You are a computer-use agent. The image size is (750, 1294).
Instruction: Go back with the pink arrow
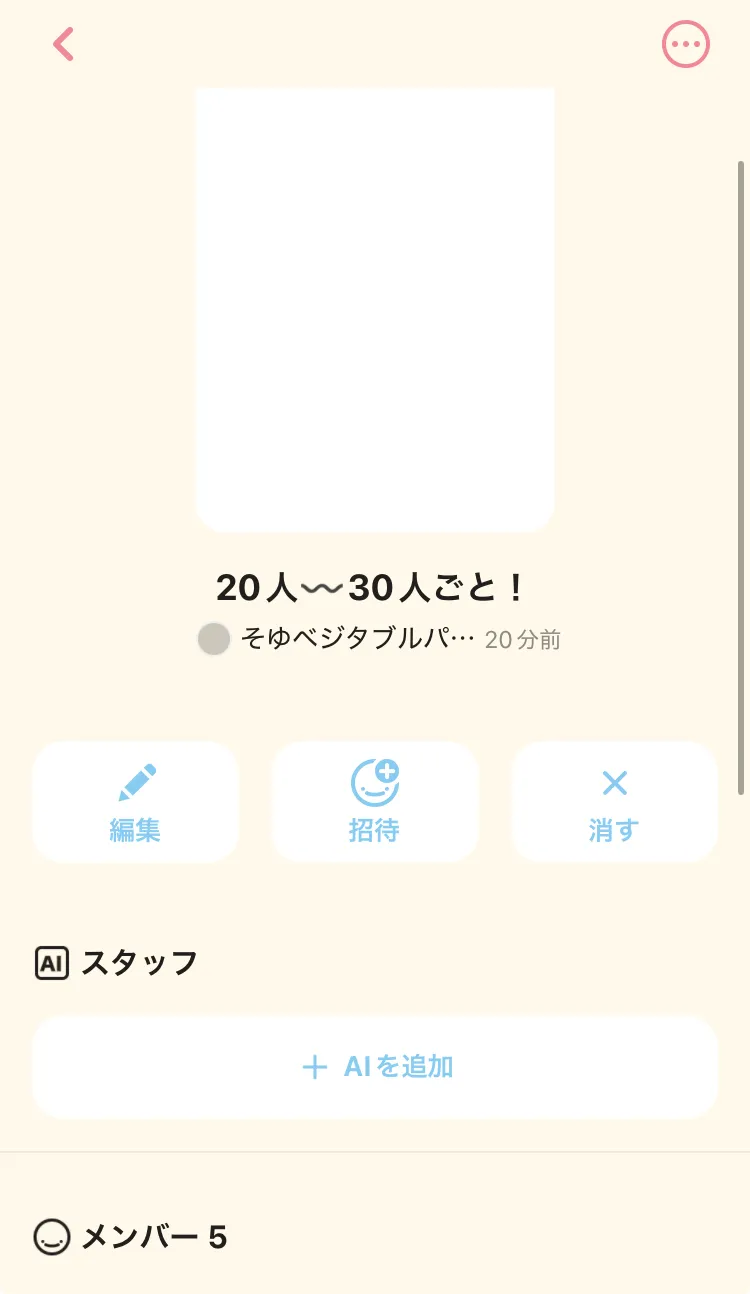(x=64, y=44)
